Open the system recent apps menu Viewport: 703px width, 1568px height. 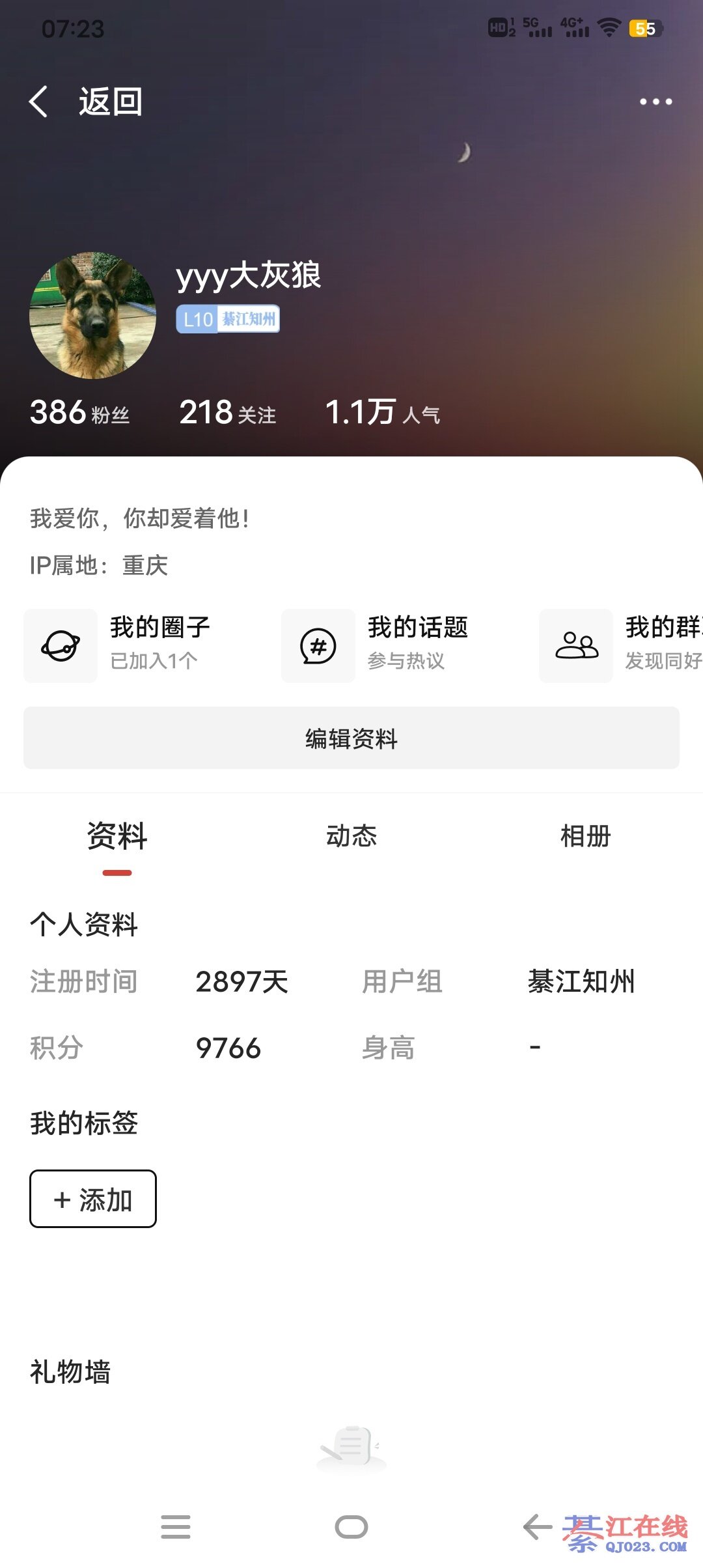coord(176,1526)
